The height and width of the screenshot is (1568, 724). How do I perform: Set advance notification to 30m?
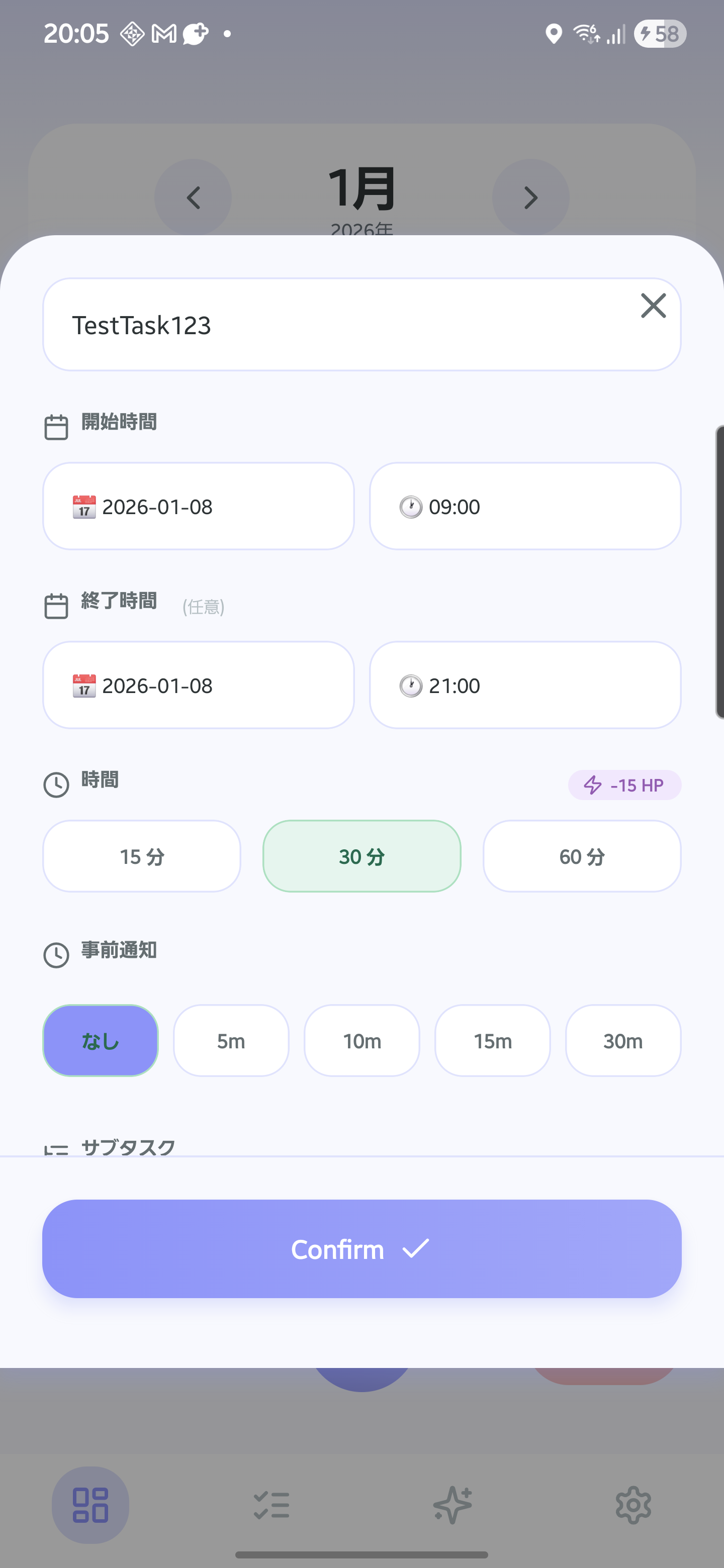(622, 1041)
